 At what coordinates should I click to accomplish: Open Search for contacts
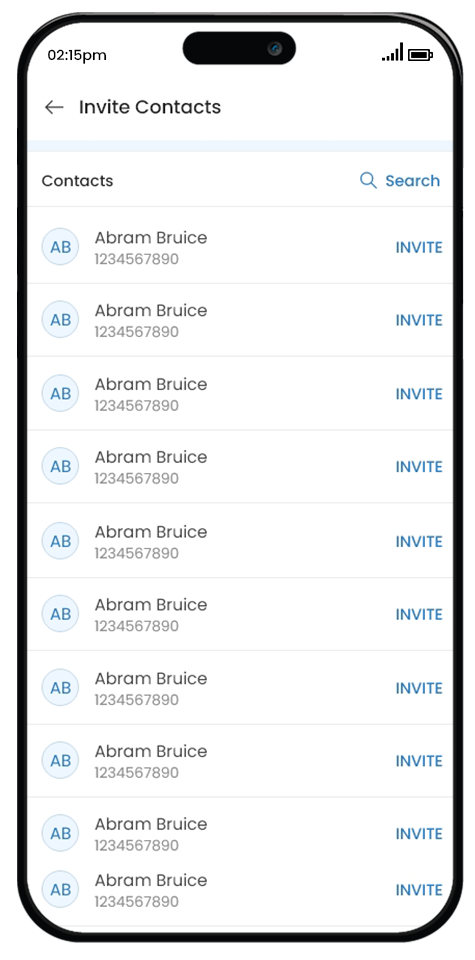(x=400, y=181)
